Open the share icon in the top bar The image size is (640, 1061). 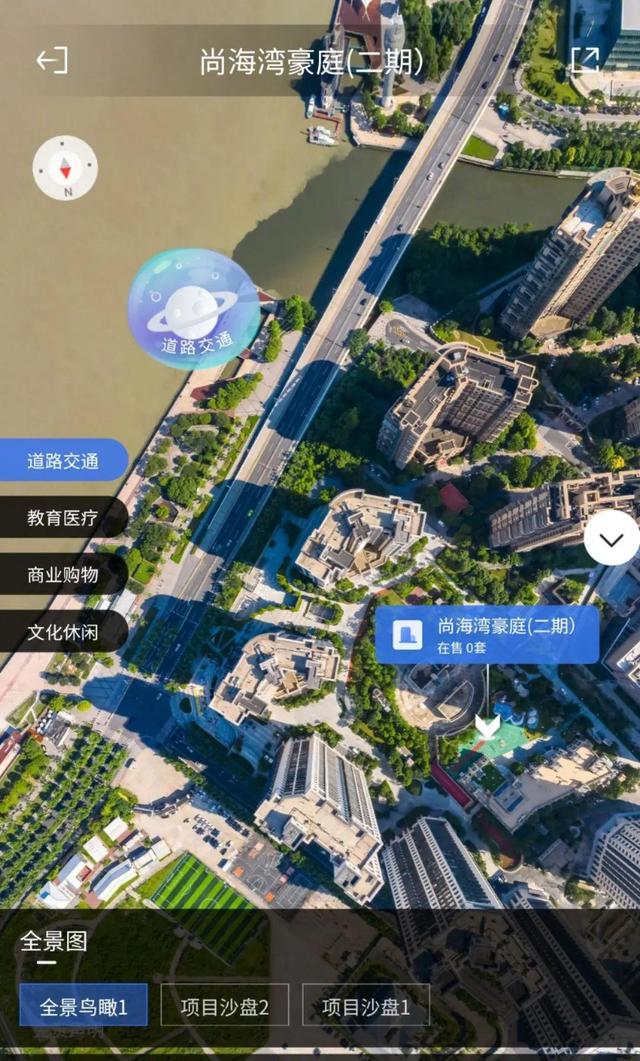[585, 61]
